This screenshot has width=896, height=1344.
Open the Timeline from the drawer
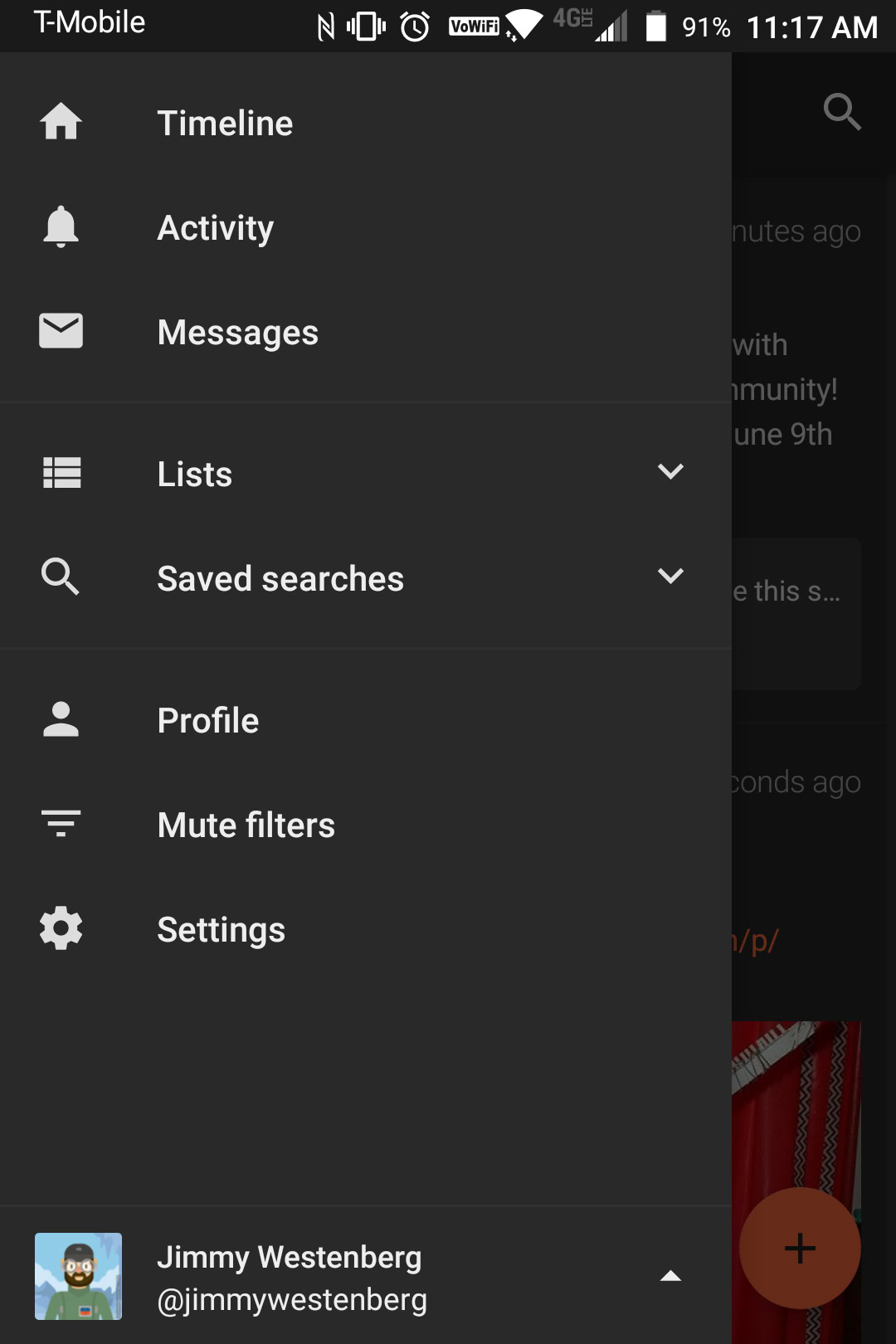pyautogui.click(x=225, y=124)
